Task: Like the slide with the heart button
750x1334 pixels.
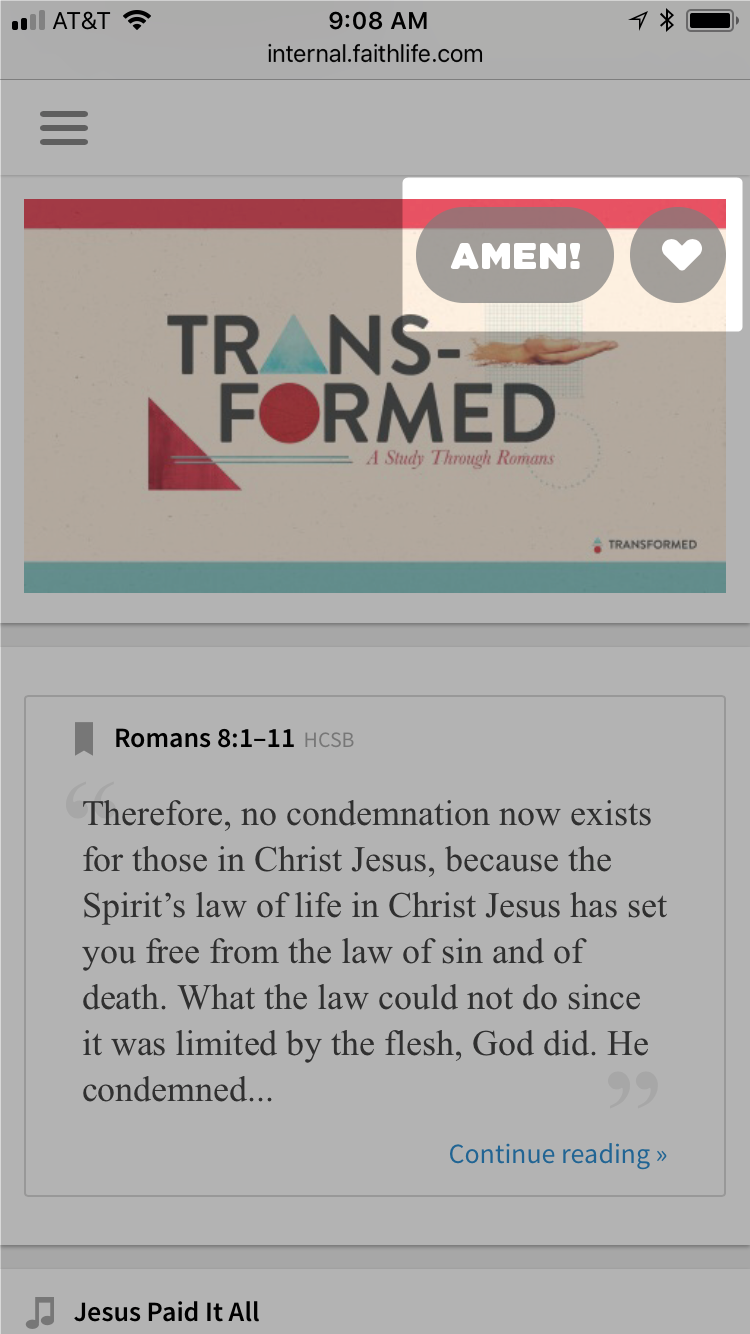Action: coord(680,255)
